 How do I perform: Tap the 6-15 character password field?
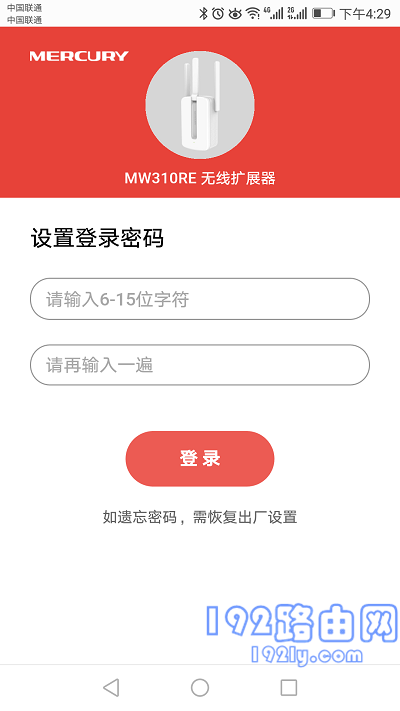(x=200, y=299)
